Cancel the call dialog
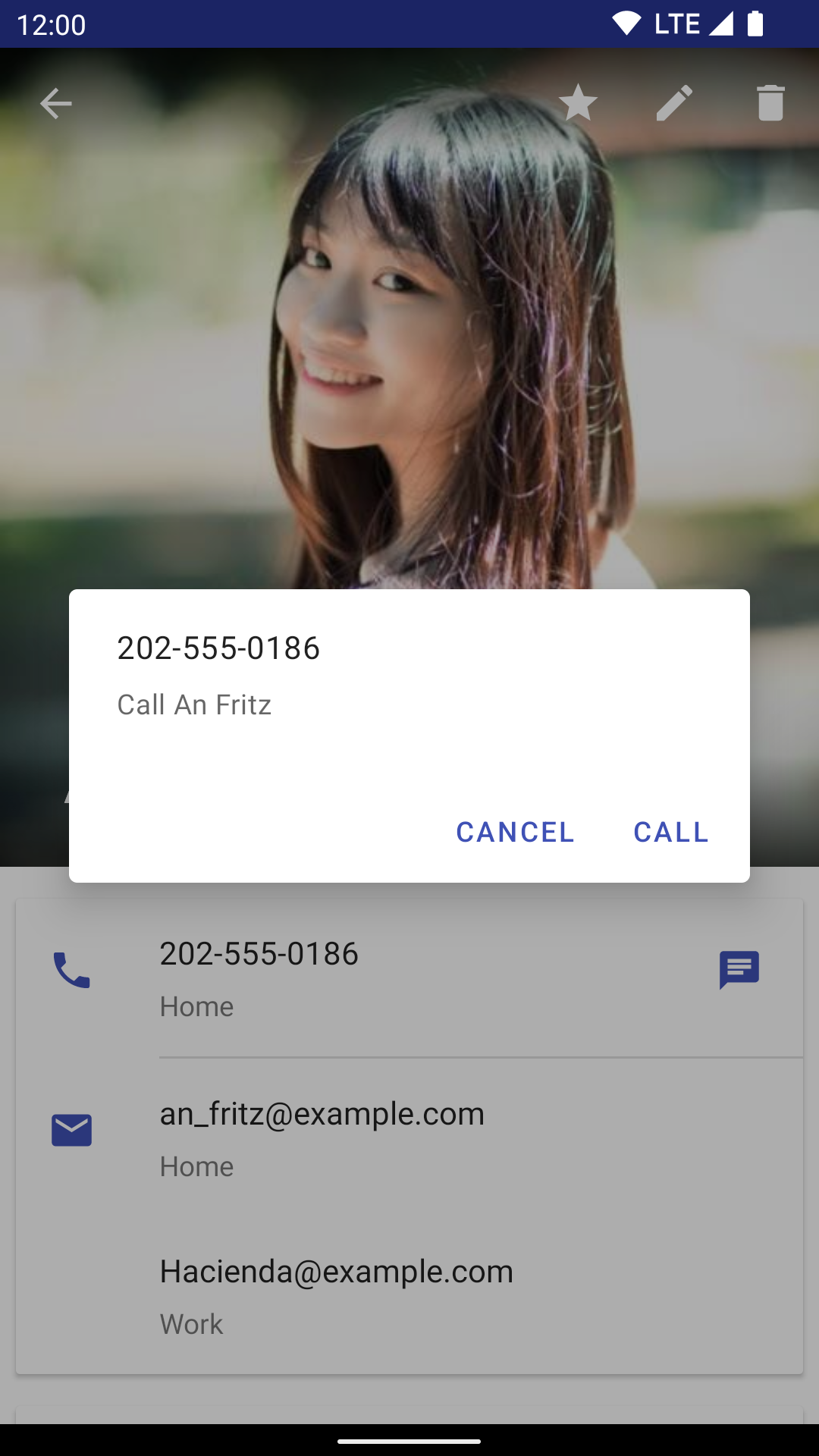 pyautogui.click(x=515, y=832)
